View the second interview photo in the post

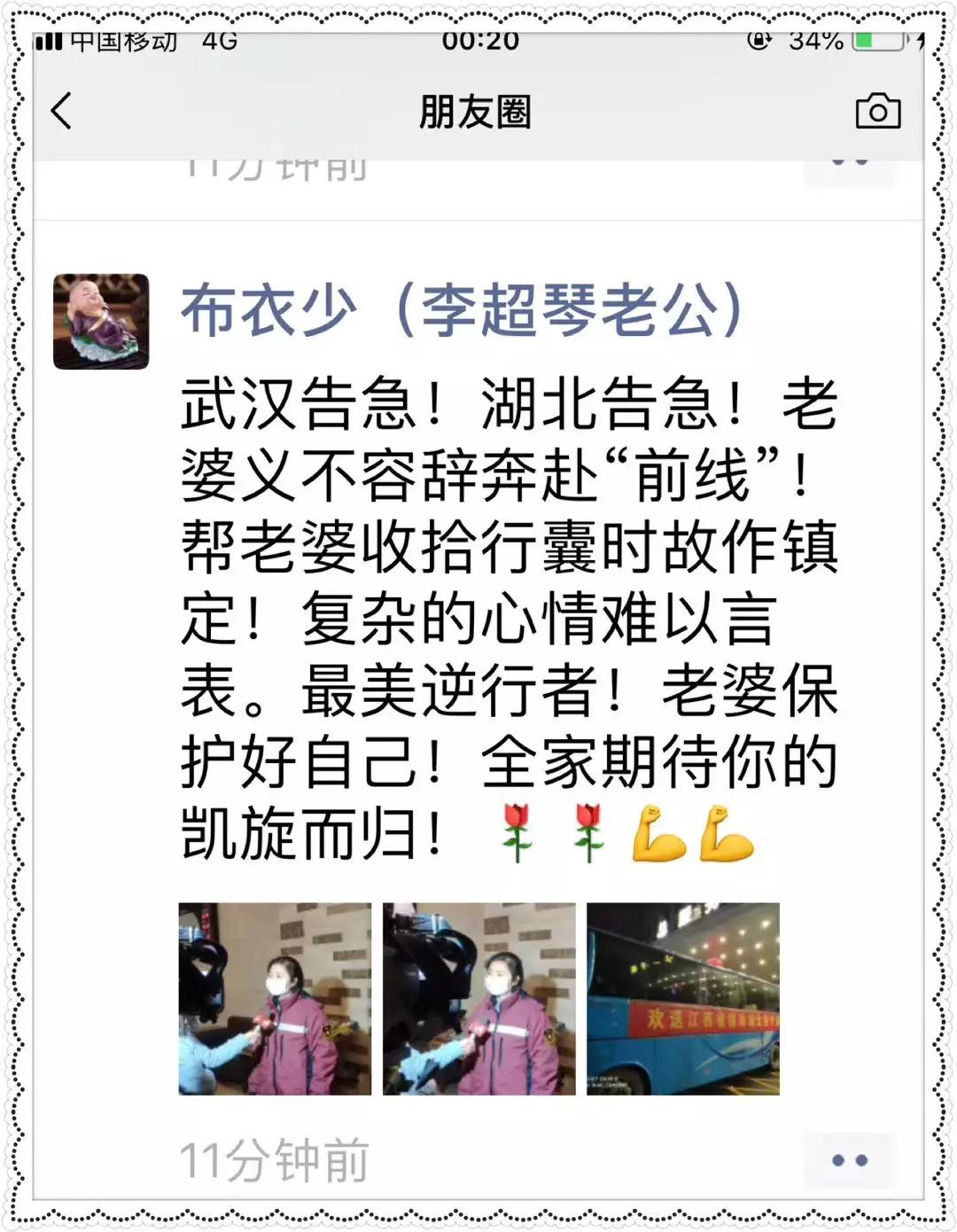478,998
